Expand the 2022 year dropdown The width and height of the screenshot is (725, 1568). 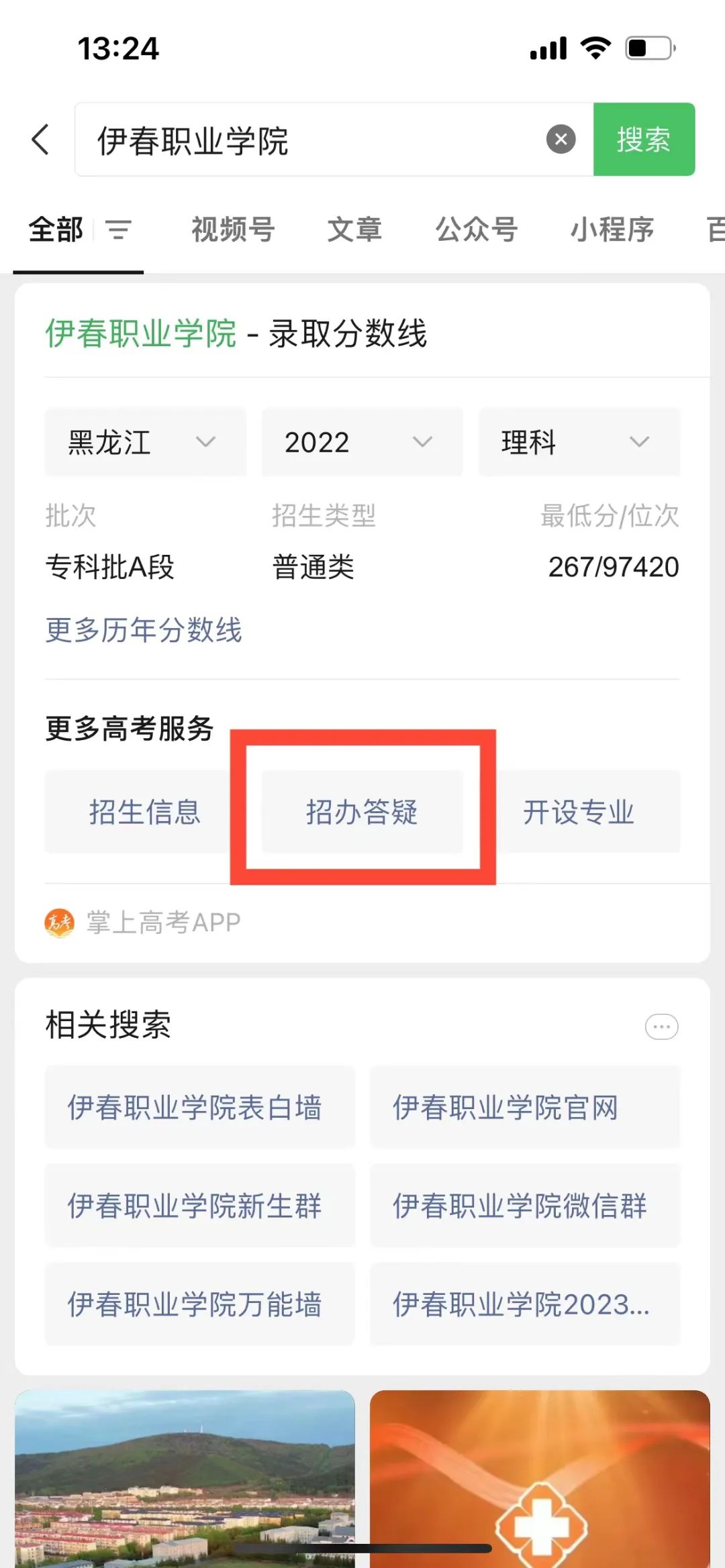362,442
